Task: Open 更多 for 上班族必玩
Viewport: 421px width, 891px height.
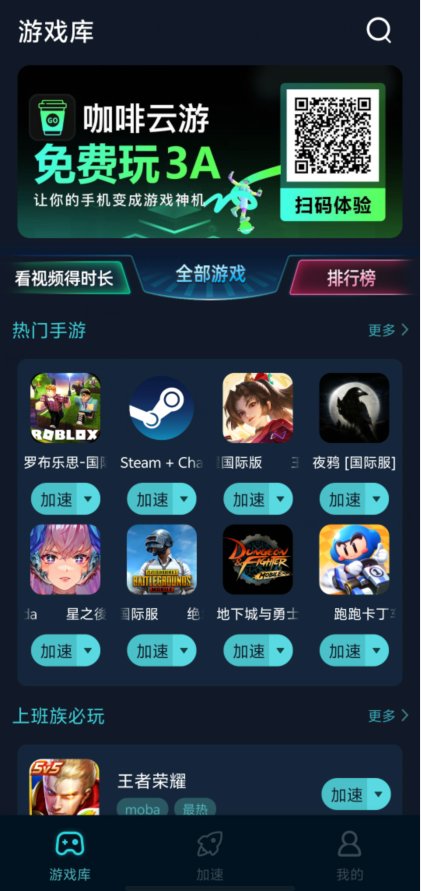Action: (388, 715)
